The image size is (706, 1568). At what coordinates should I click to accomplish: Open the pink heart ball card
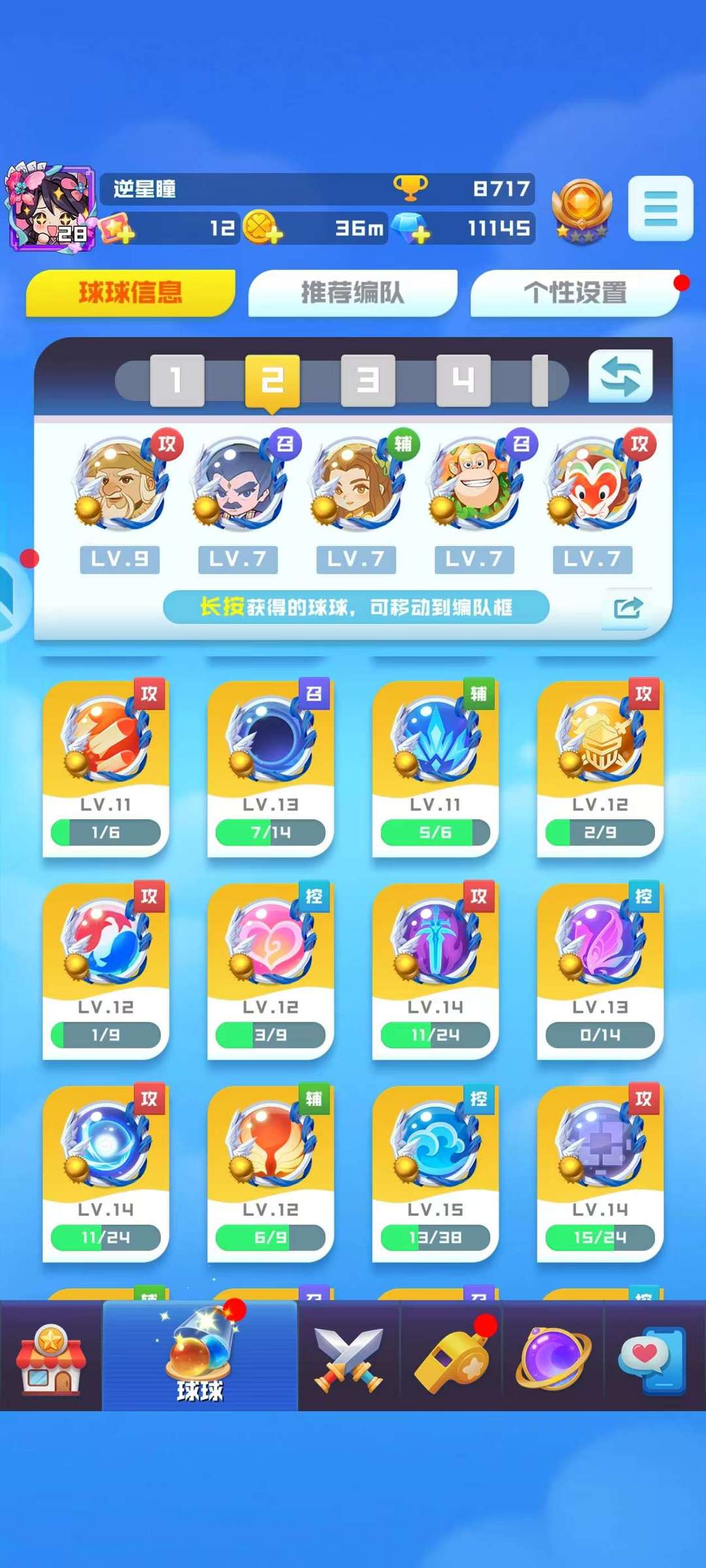point(271,970)
